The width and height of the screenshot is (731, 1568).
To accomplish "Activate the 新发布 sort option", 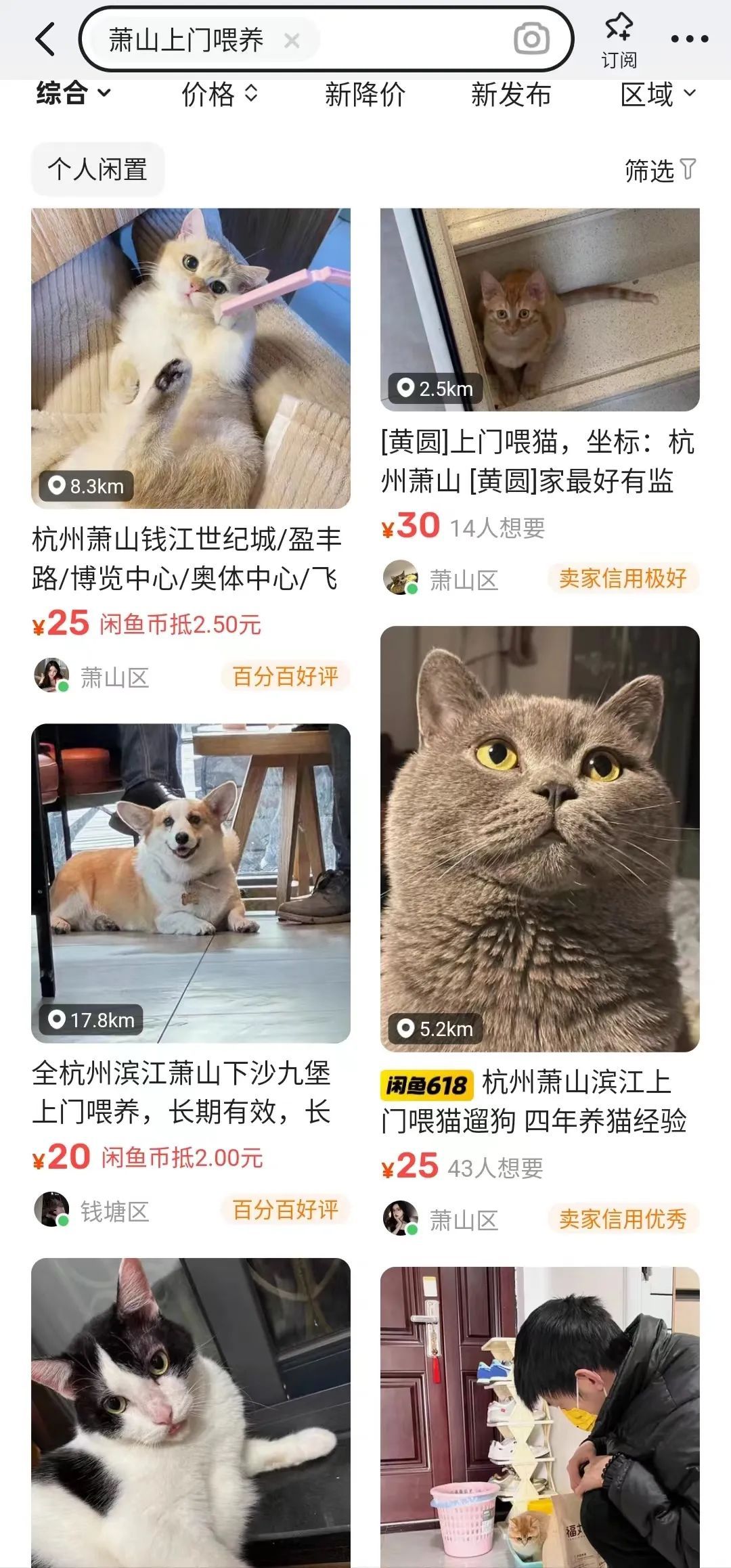I will click(512, 95).
